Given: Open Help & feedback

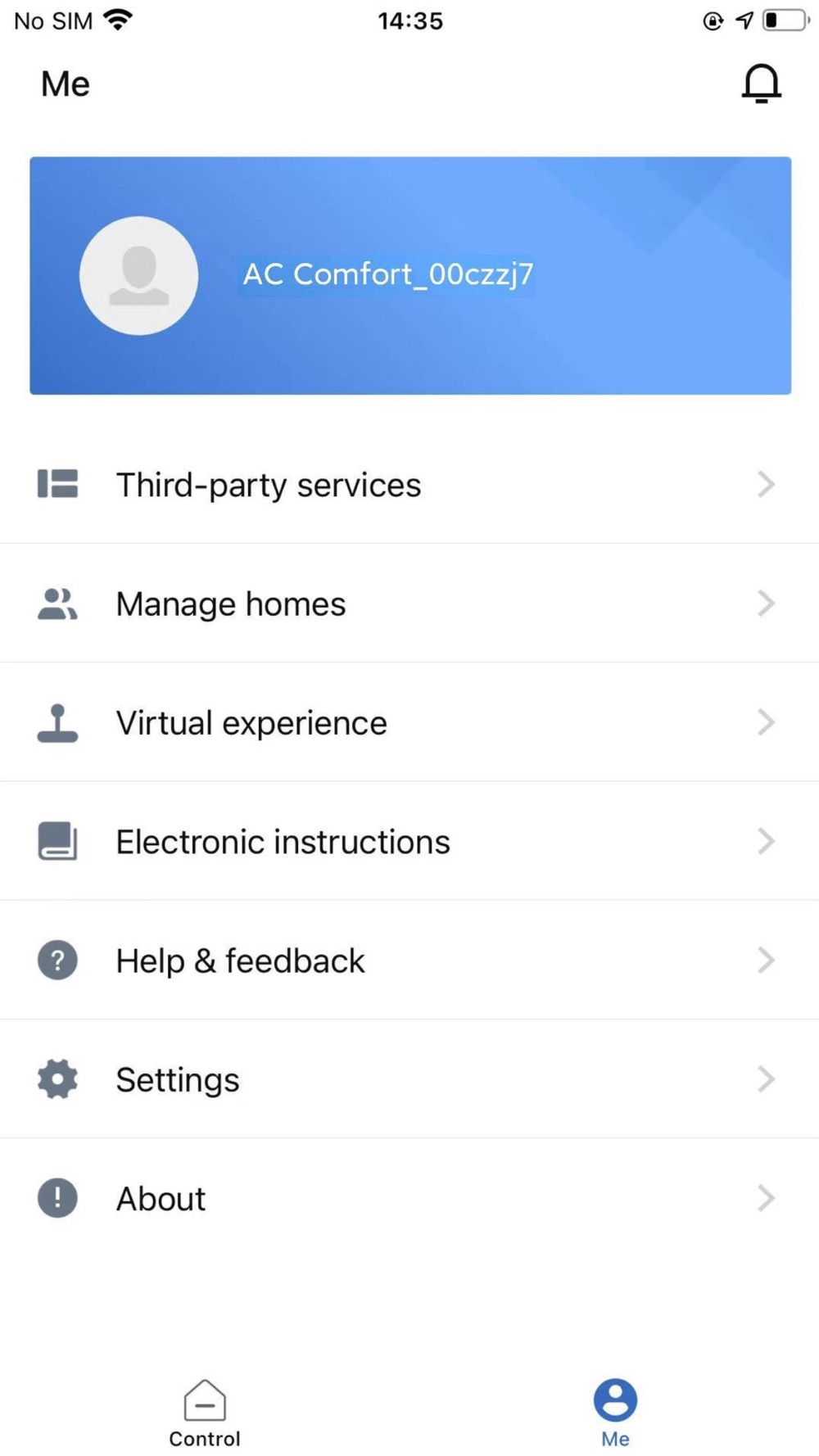Looking at the screenshot, I should coord(409,960).
